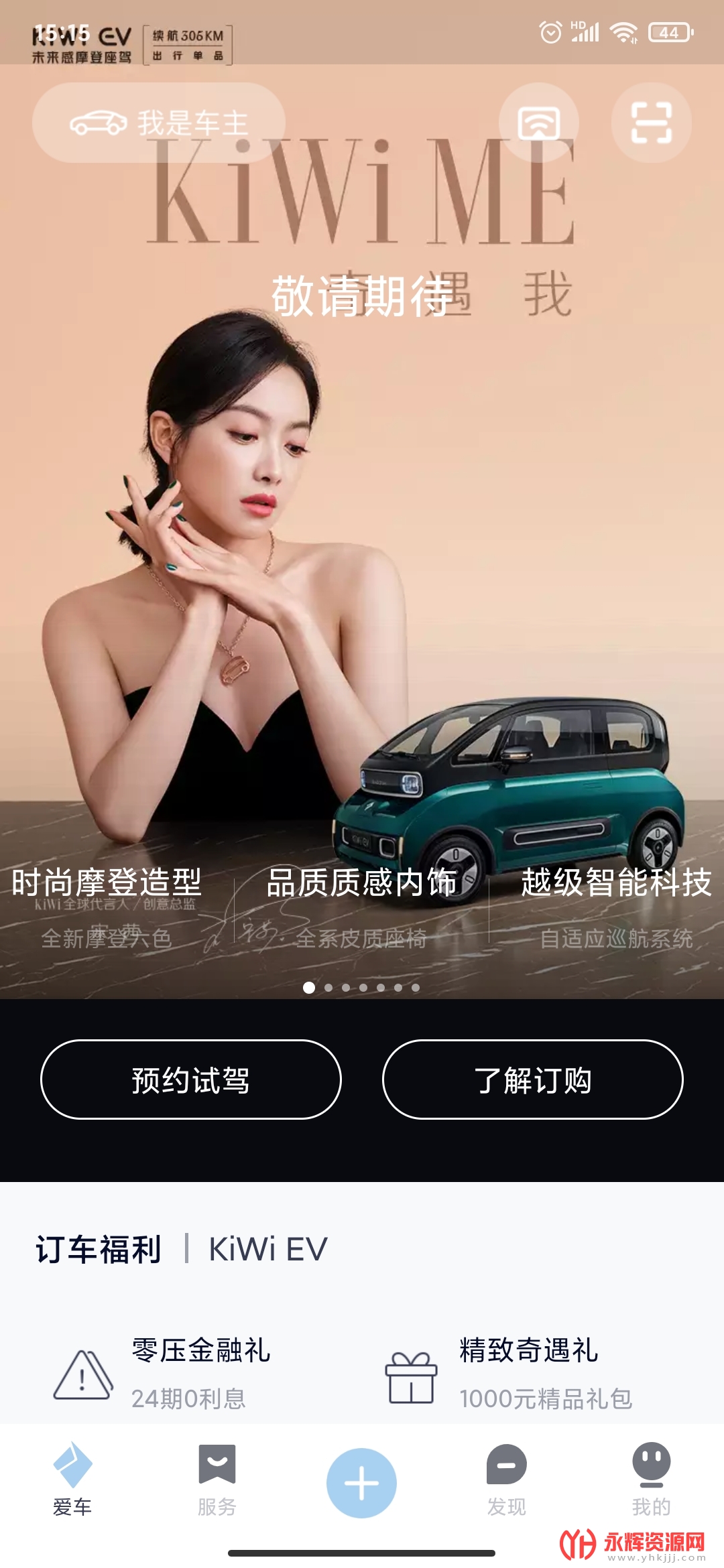
Task: Tap 了解订购 to learn about ordering
Action: point(532,1080)
